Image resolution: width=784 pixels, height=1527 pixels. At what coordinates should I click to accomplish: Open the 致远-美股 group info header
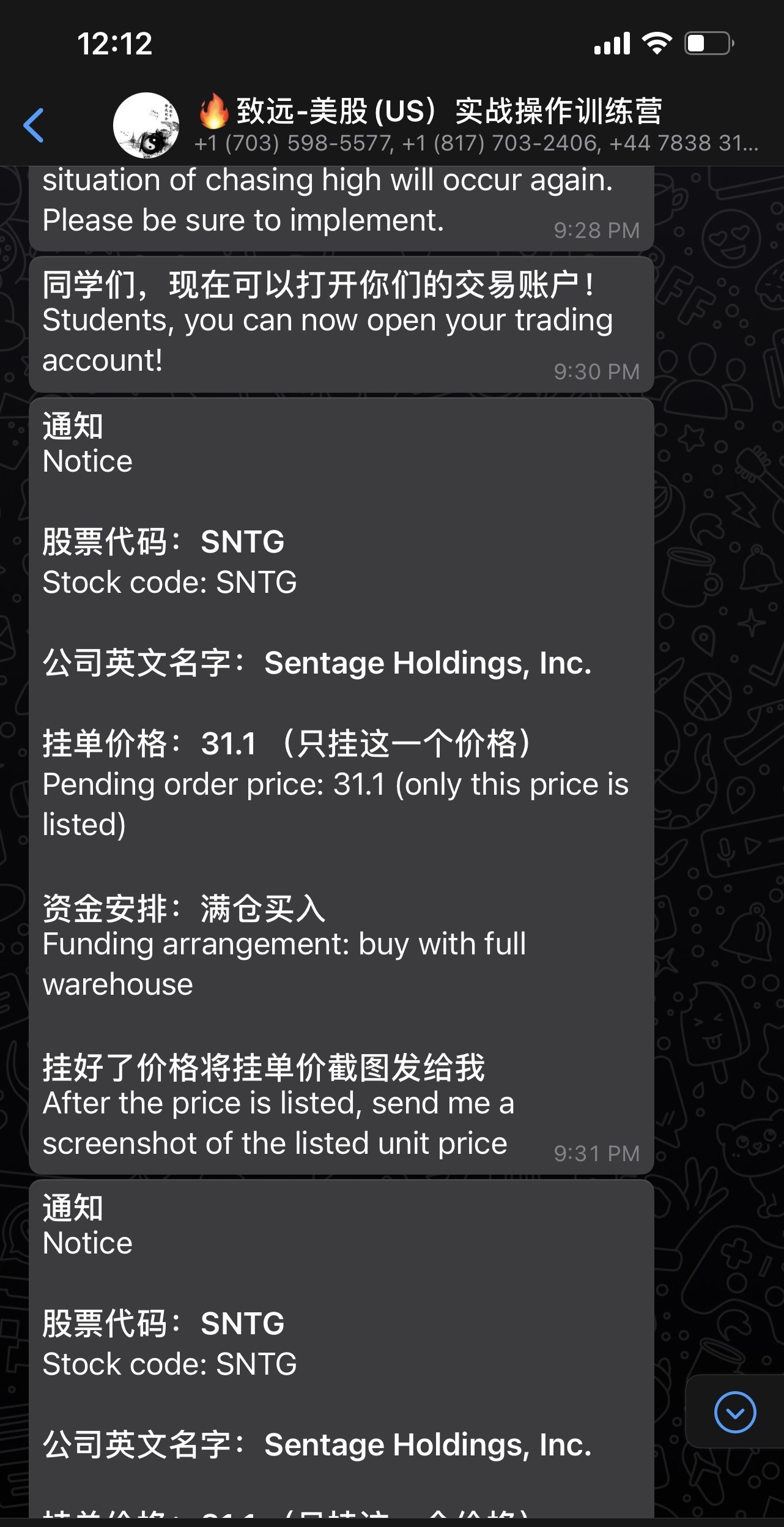pos(449,111)
